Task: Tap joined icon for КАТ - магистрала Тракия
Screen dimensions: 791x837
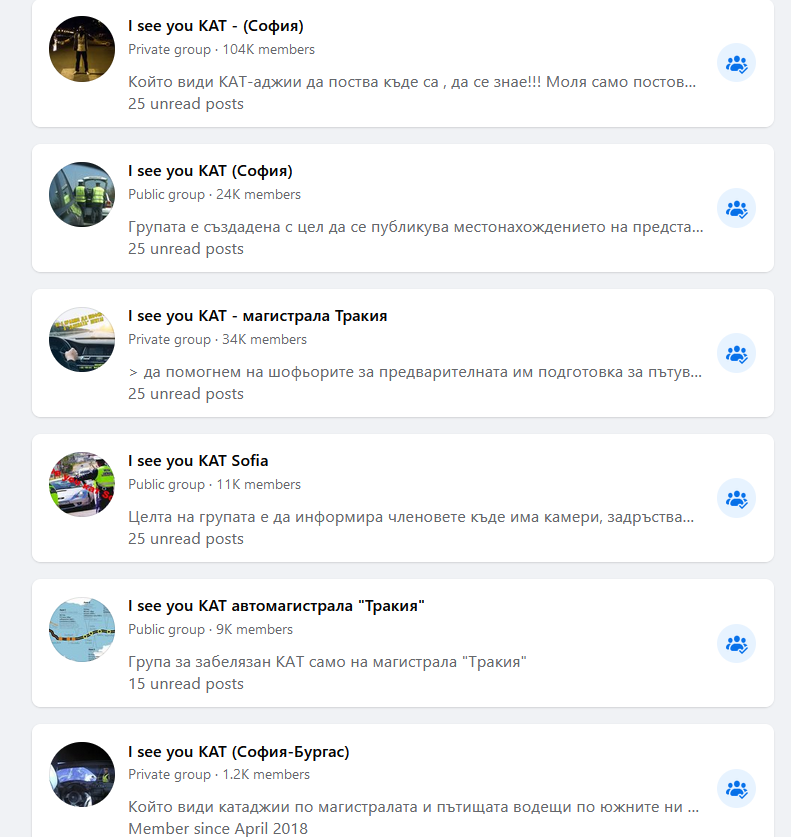Action: coord(736,353)
